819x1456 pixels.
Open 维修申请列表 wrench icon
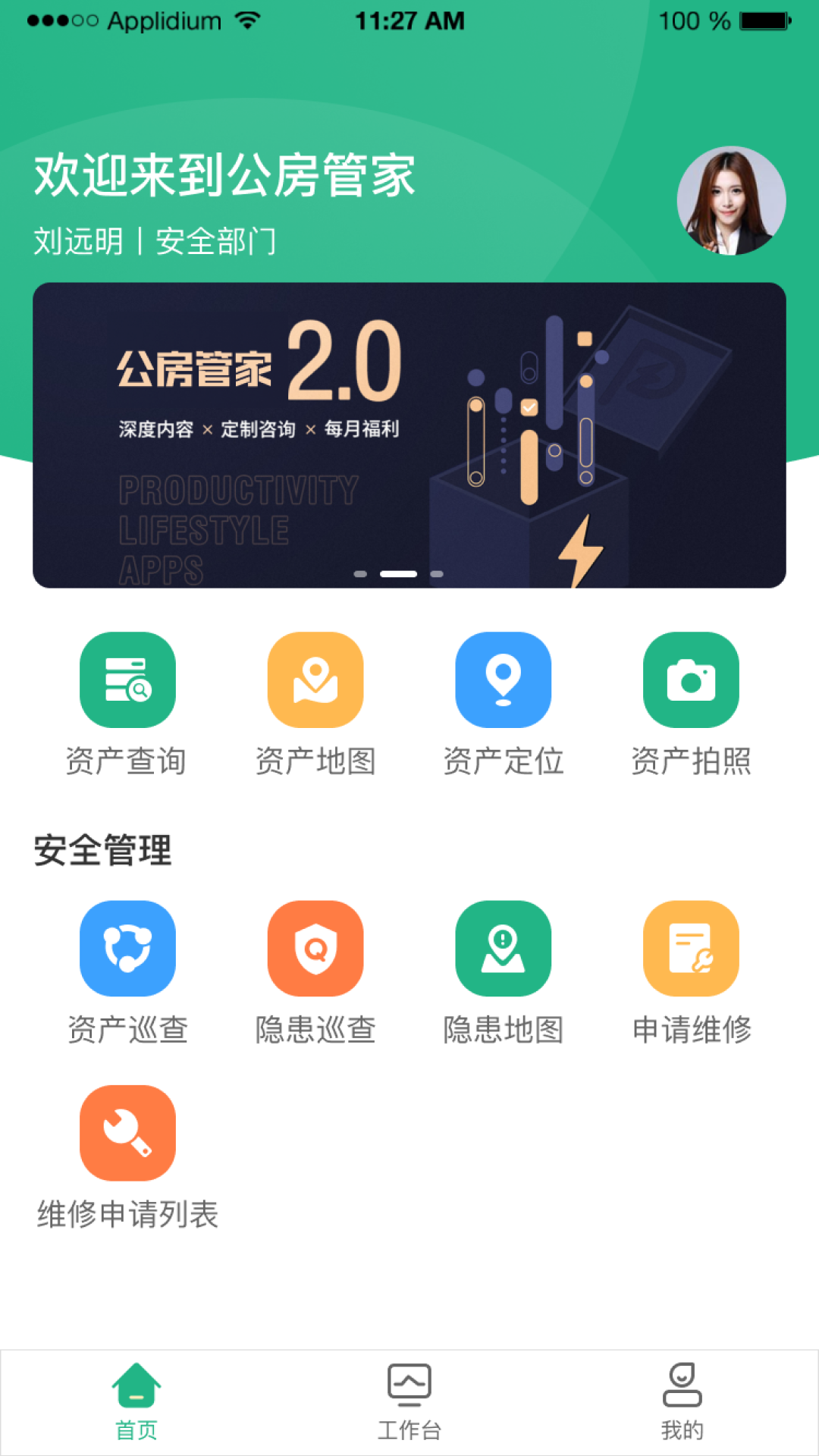pos(127,1134)
